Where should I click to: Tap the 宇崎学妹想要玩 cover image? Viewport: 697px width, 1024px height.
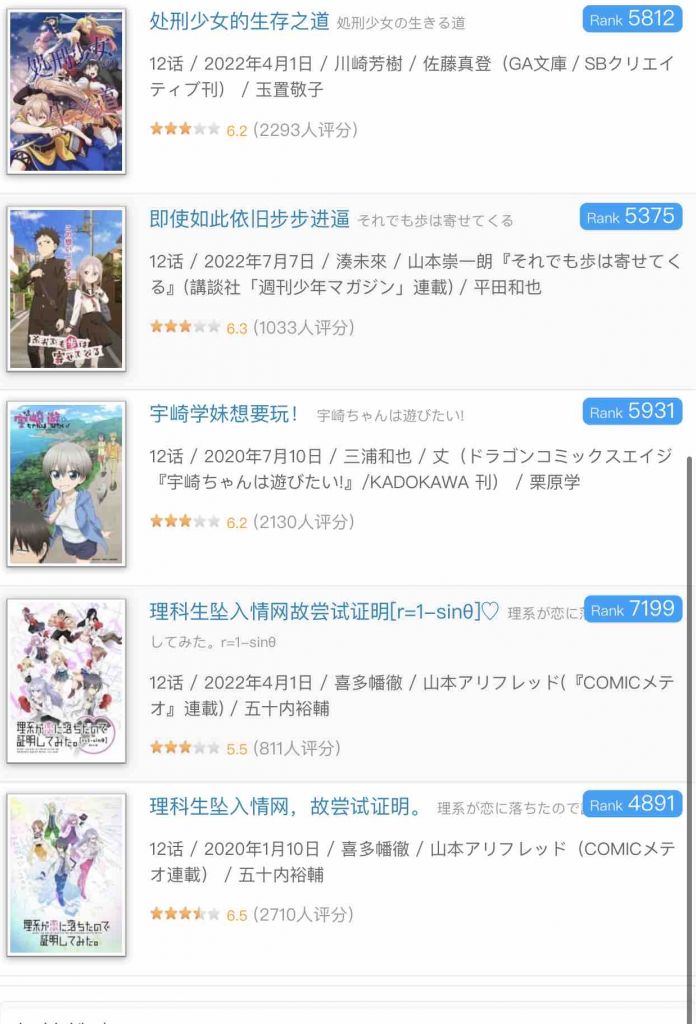66,483
